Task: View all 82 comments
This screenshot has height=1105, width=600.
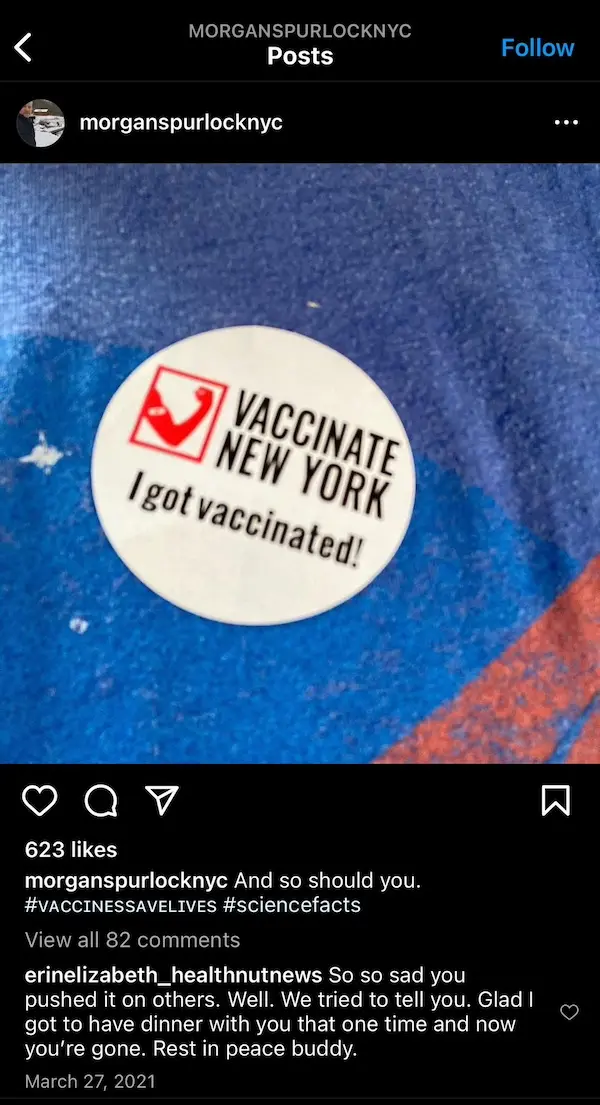Action: pos(132,940)
